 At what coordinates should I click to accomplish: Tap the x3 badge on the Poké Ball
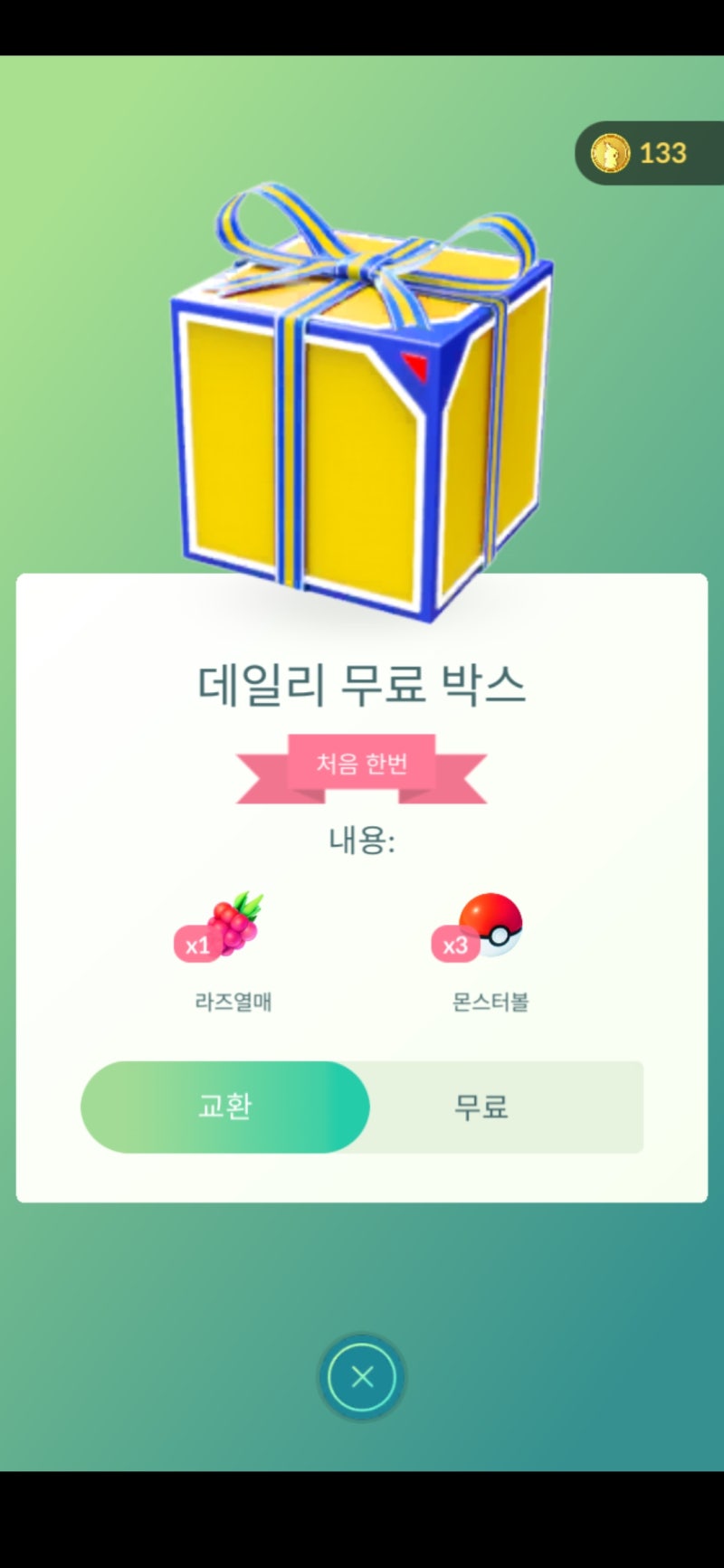[x=456, y=945]
